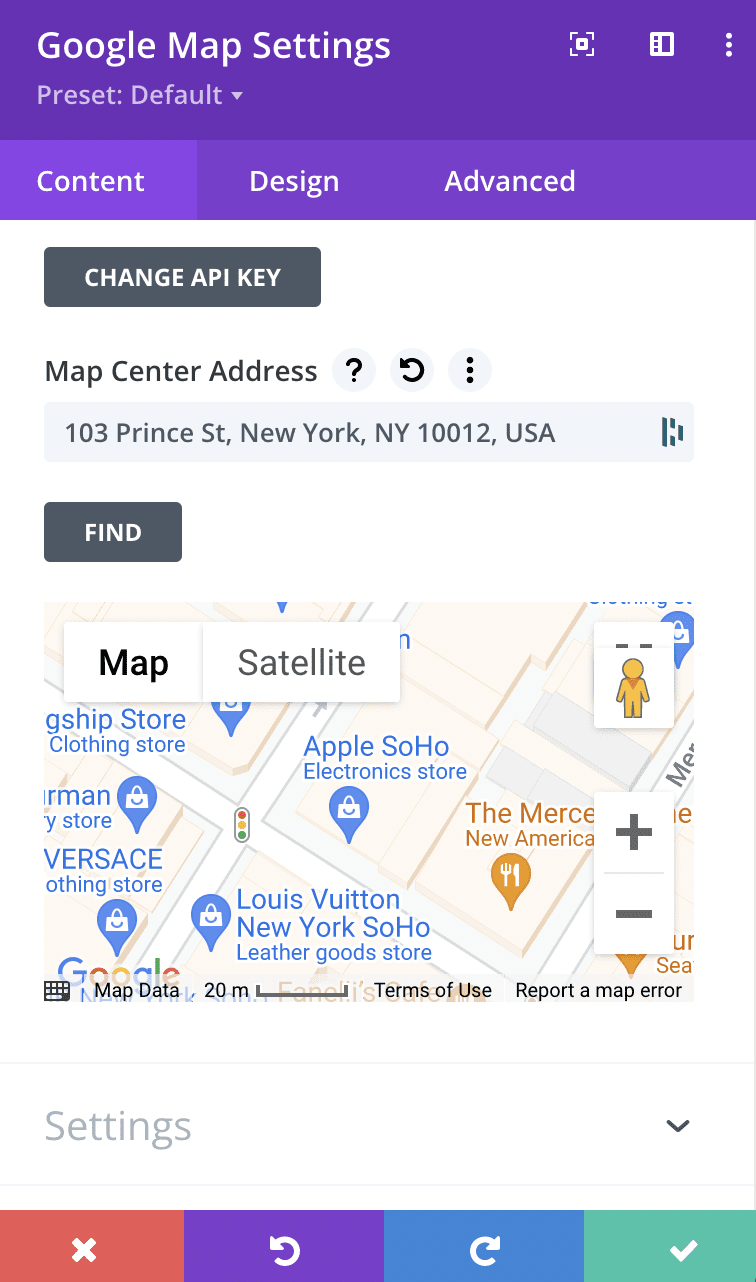
Task: Tap the Change API Key button
Action: (182, 277)
